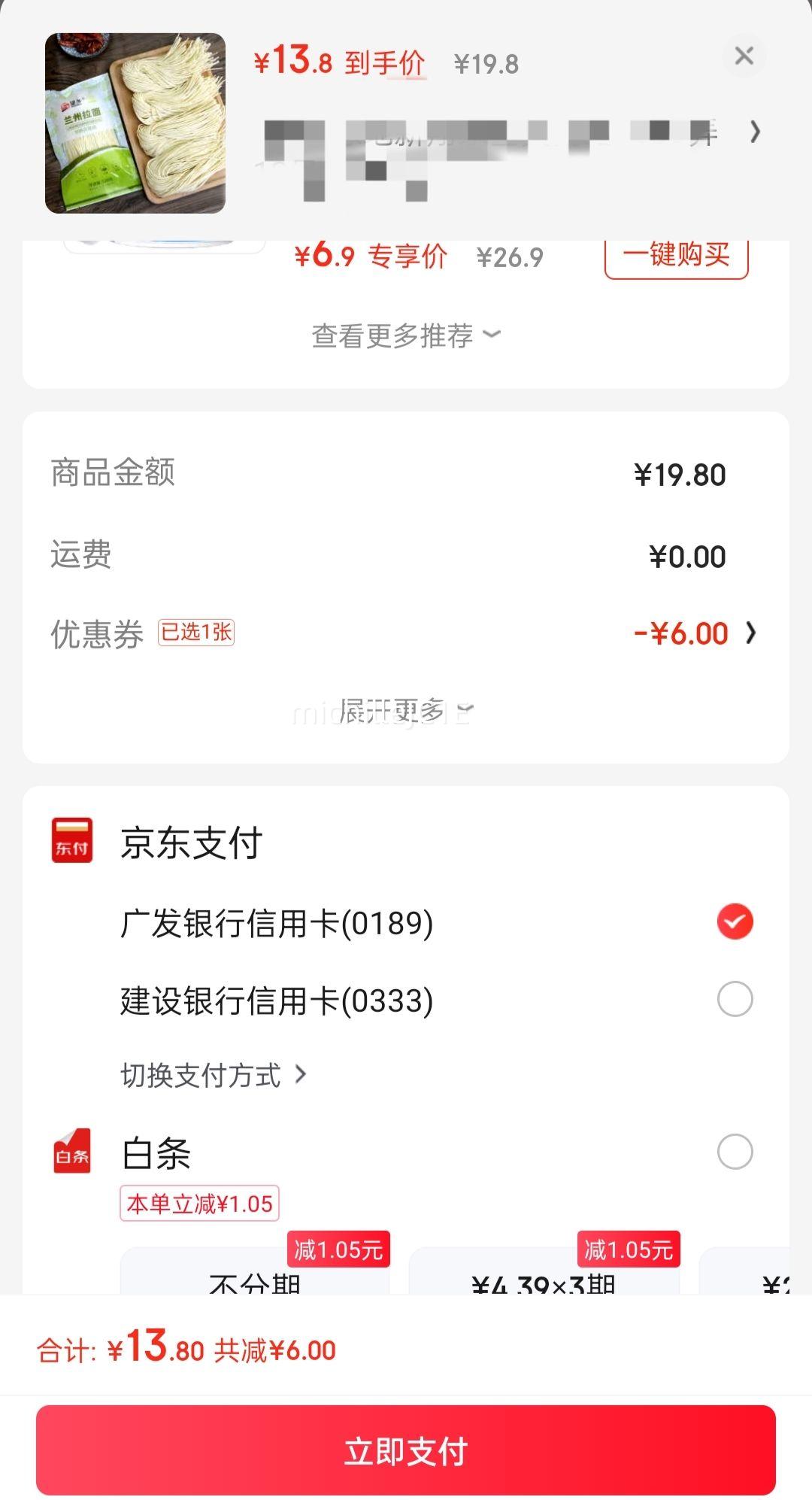Click the 减1.05元 badge on 不分期
The width and height of the screenshot is (812, 1500).
pos(338,1249)
